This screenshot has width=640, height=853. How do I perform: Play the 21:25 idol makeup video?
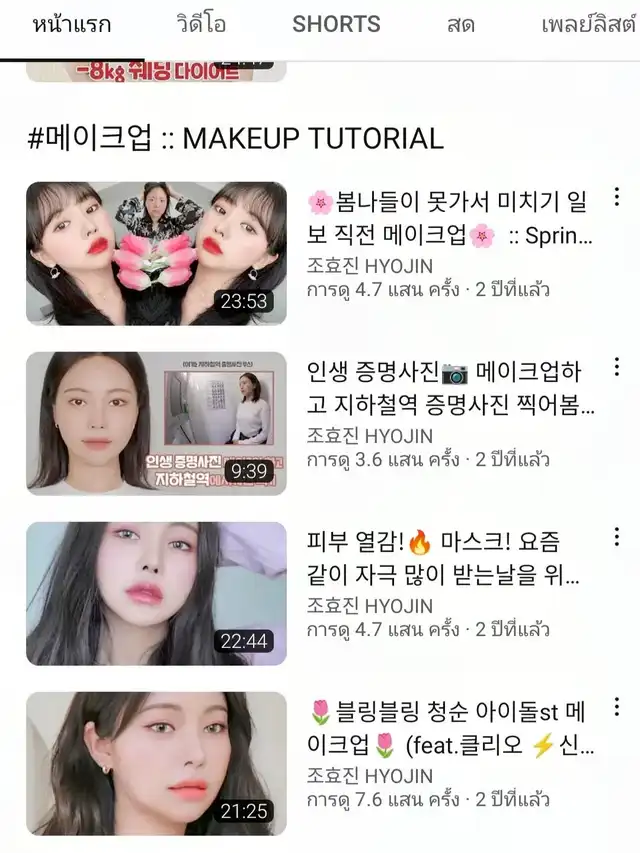[156, 763]
